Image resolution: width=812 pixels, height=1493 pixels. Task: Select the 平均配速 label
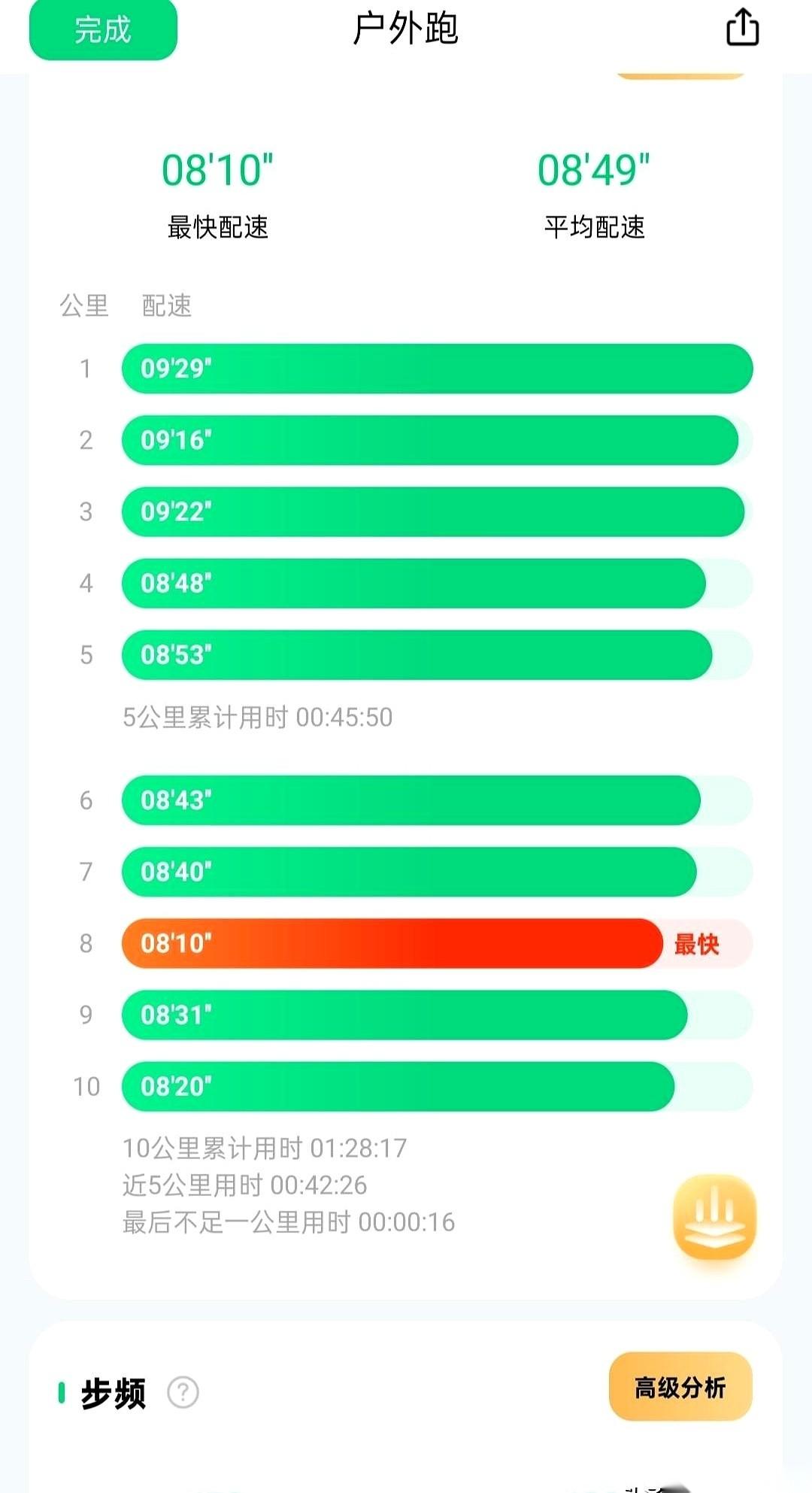tap(593, 227)
